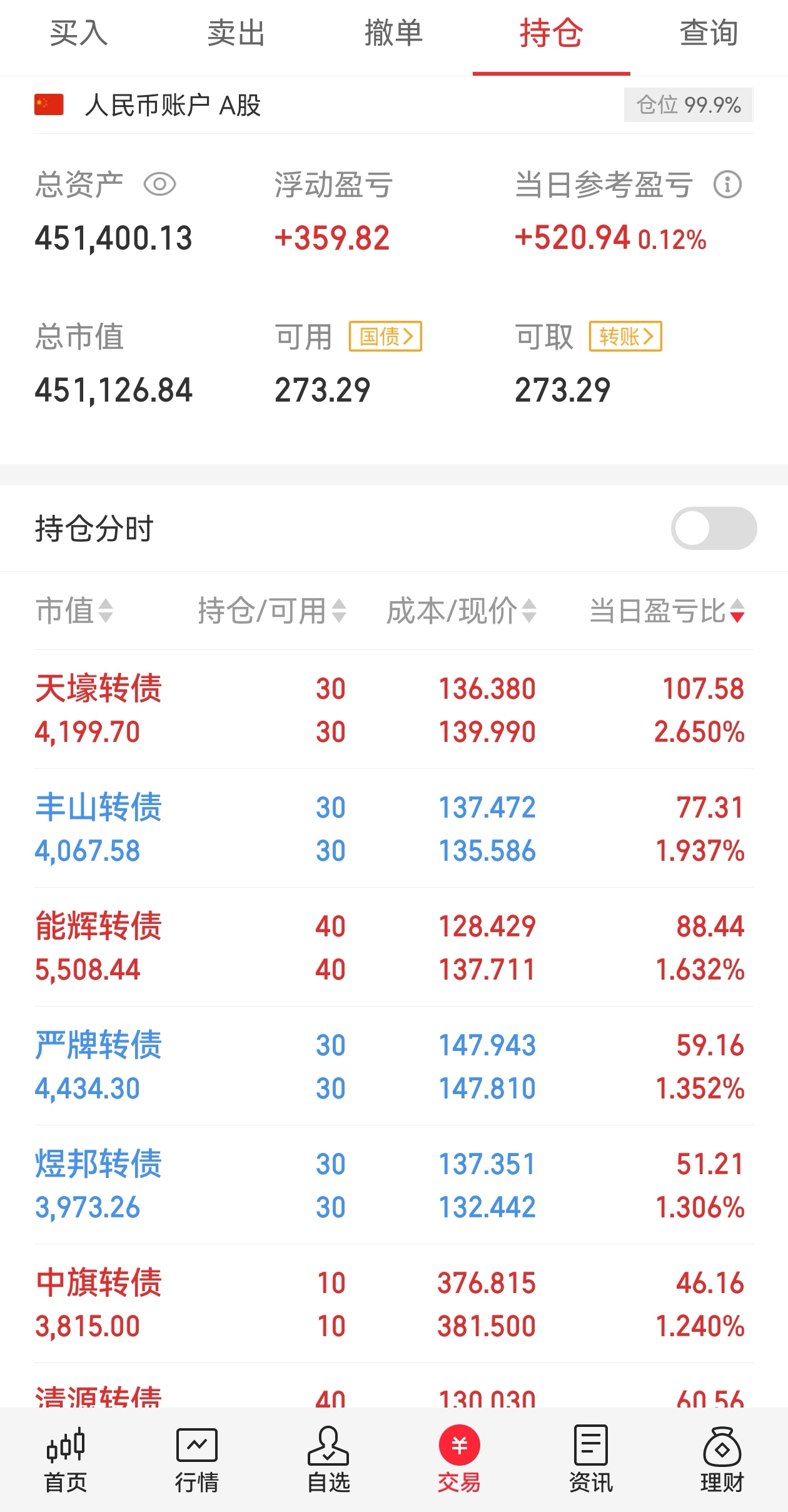Sort holdings by 市值
The width and height of the screenshot is (788, 1512).
tap(74, 611)
